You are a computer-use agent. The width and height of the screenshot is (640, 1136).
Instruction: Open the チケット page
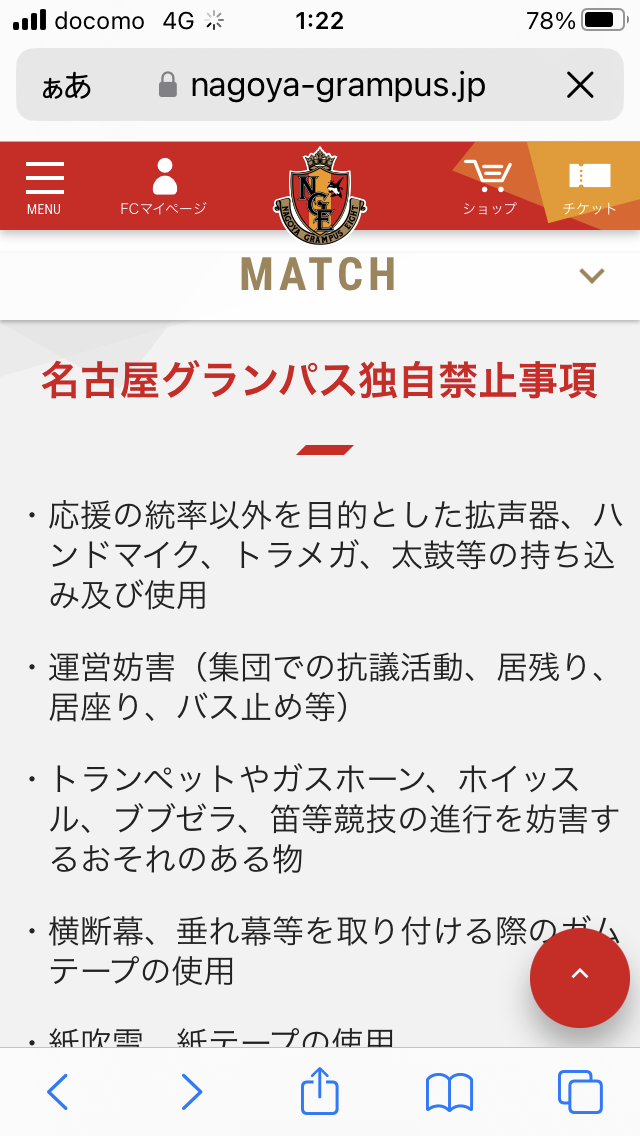tap(590, 187)
